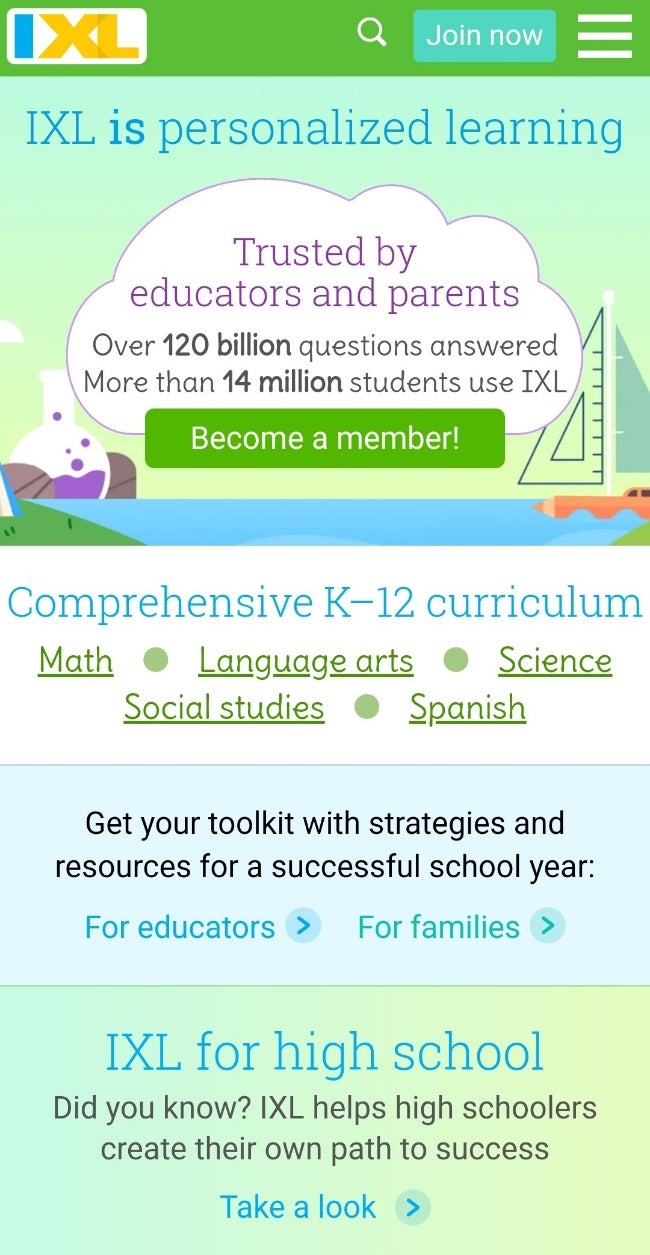
Task: Tap Become a member! button
Action: click(325, 438)
